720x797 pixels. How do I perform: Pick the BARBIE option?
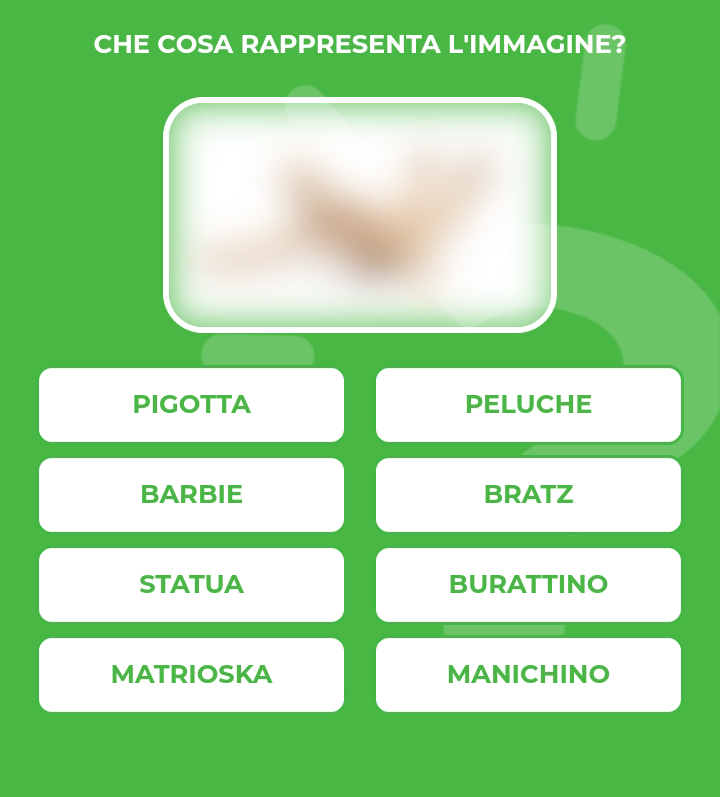pyautogui.click(x=191, y=495)
